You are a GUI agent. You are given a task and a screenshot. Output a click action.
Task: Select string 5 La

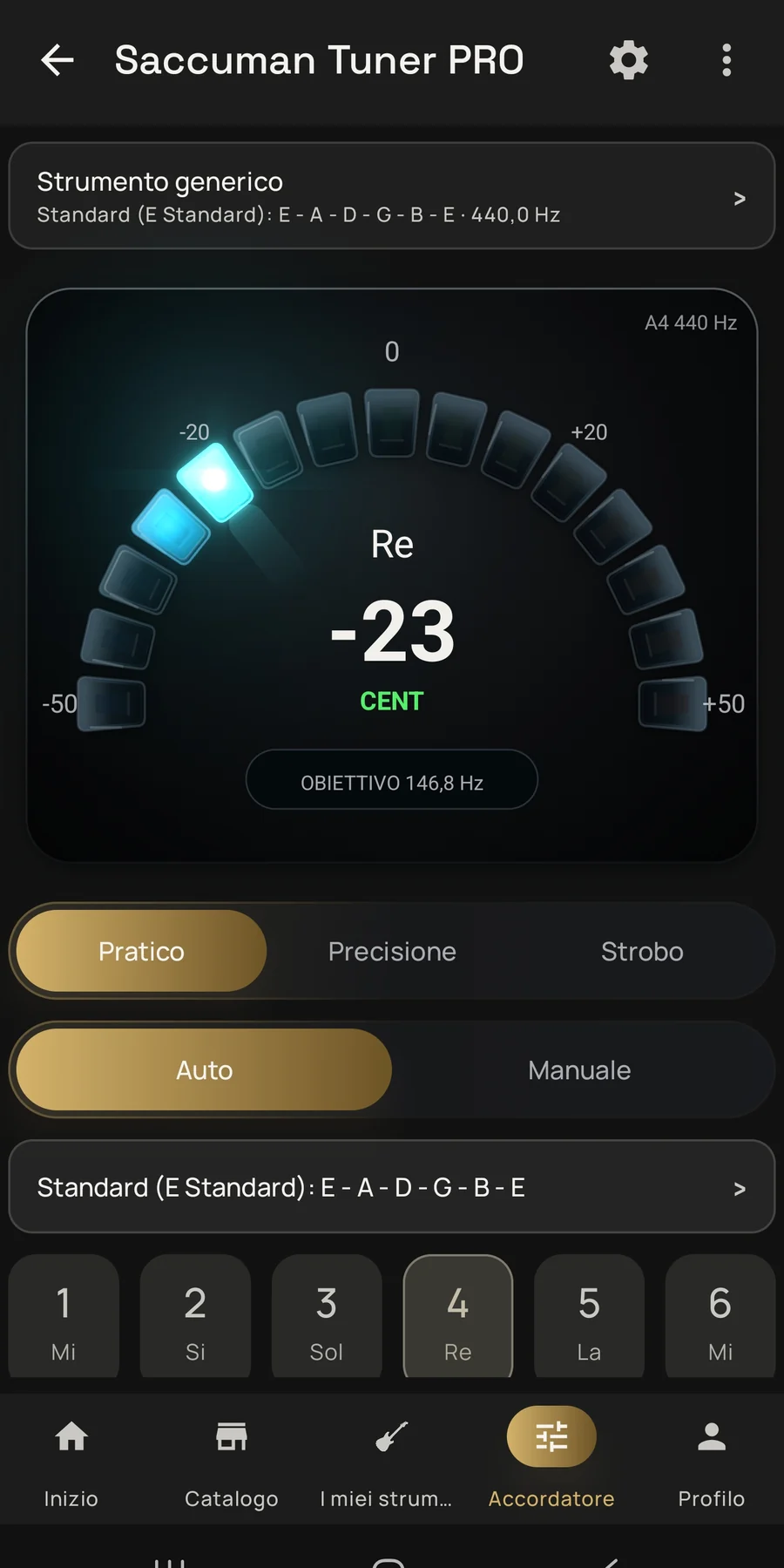pos(589,1317)
